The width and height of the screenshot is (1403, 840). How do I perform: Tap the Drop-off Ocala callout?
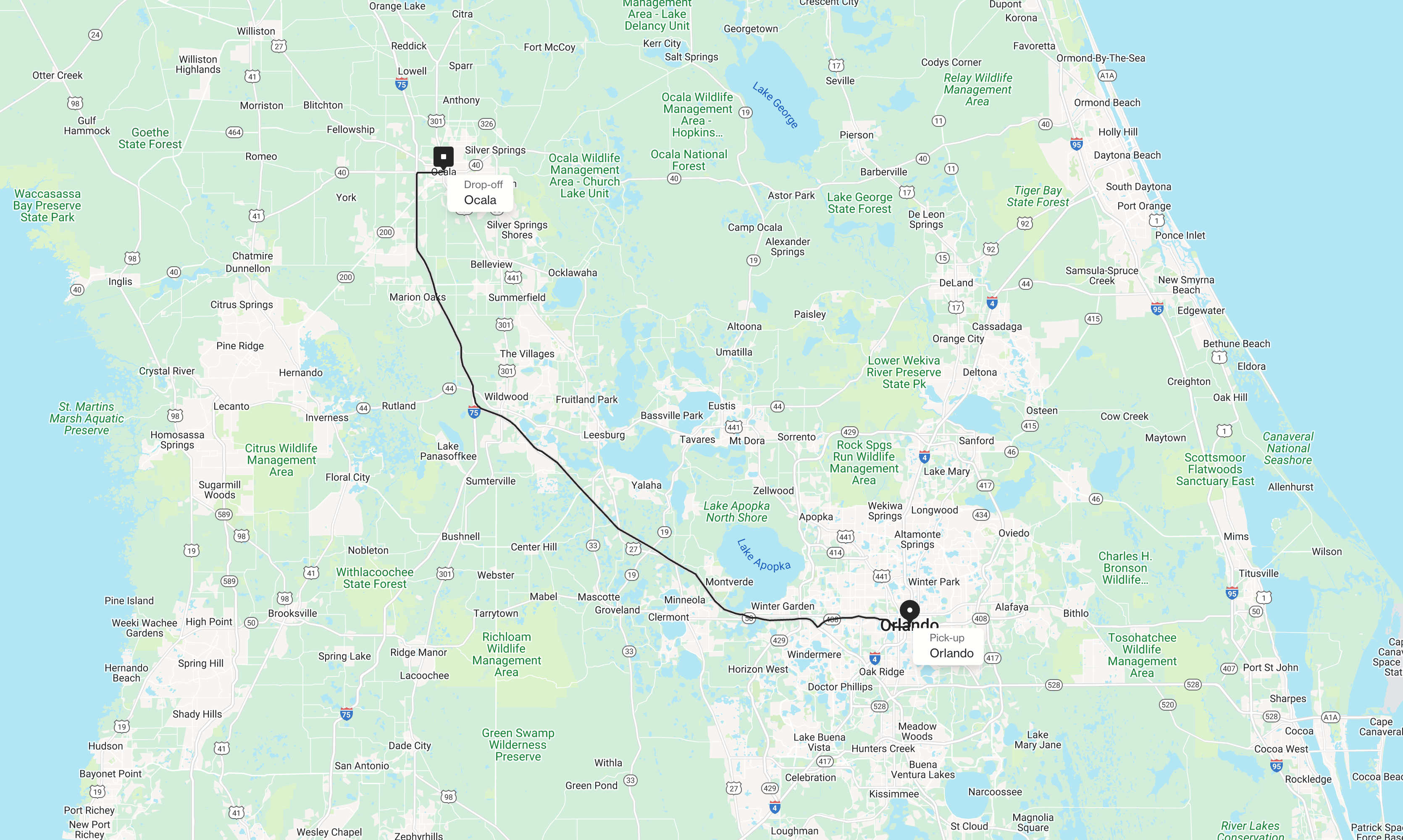(480, 193)
